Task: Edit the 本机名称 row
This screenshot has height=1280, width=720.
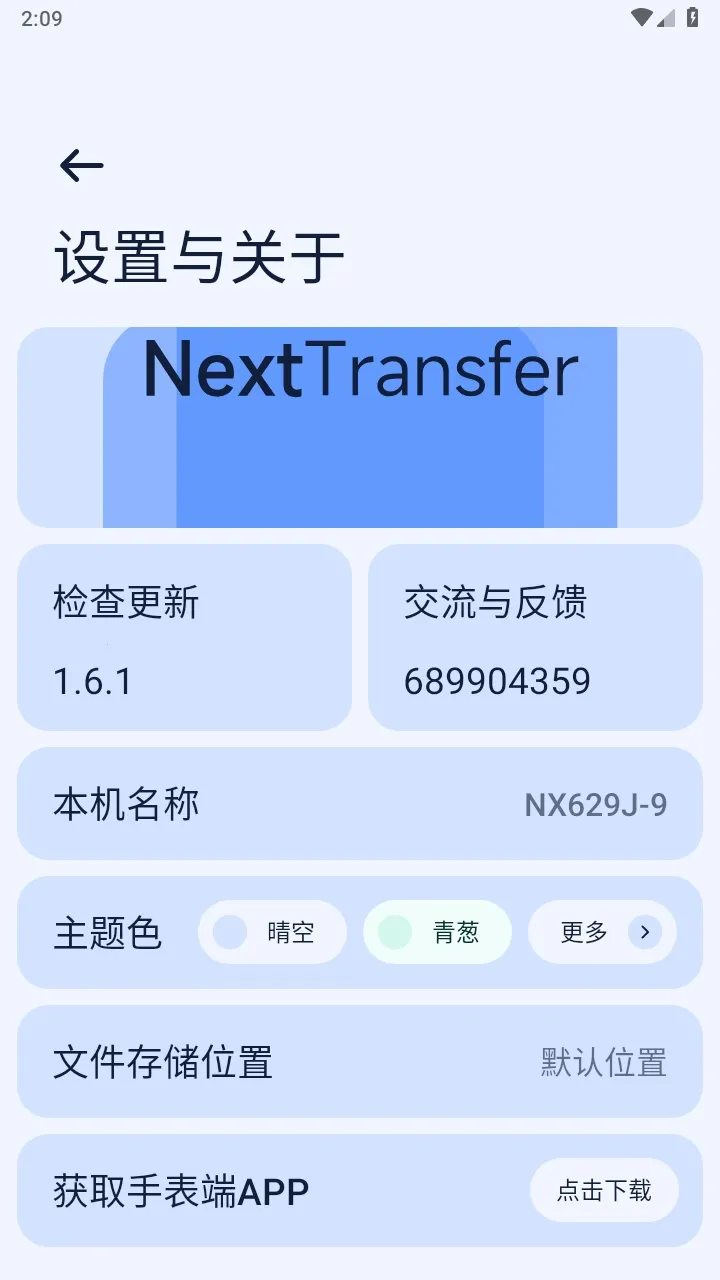Action: coord(360,804)
